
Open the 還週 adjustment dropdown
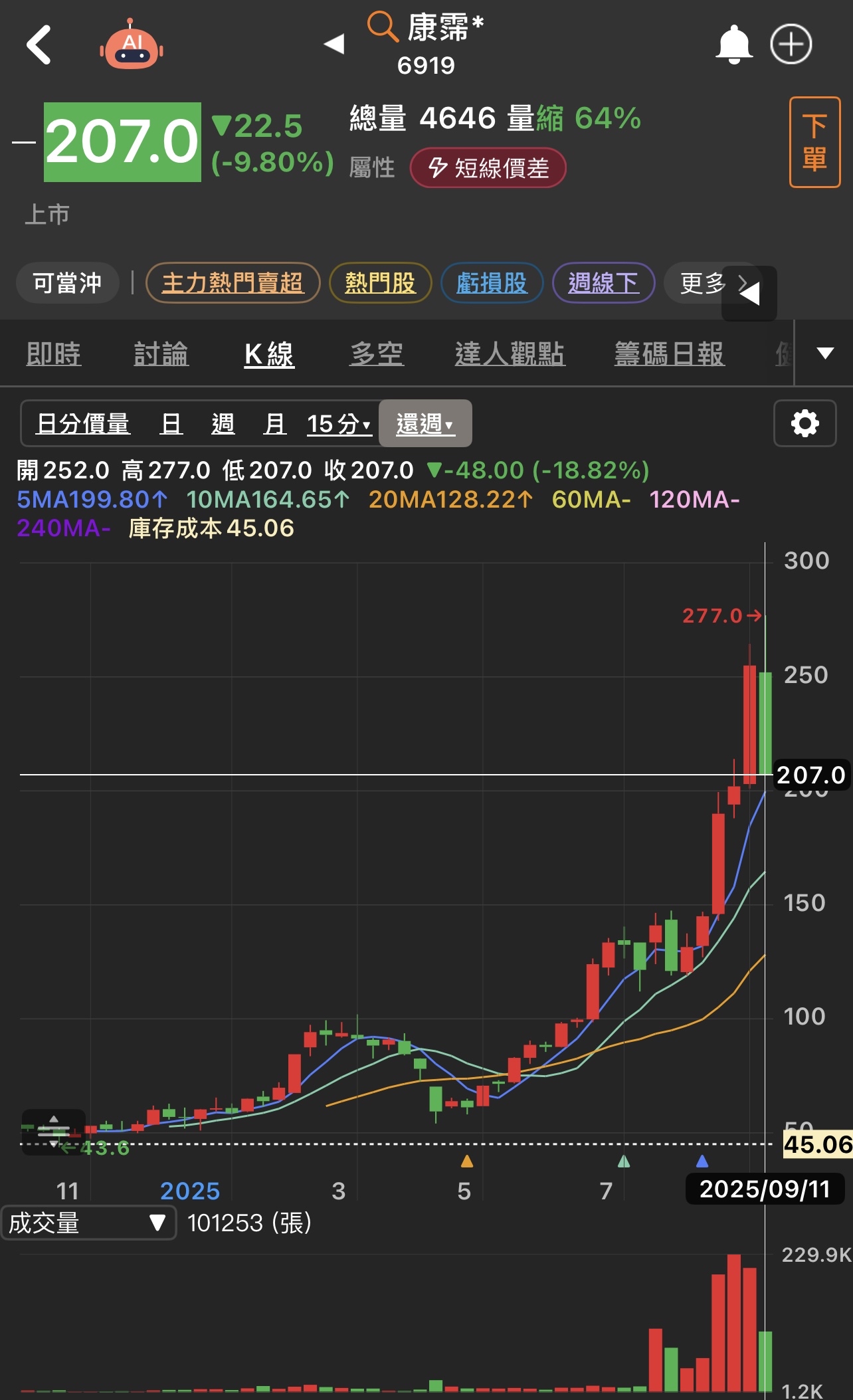[425, 423]
